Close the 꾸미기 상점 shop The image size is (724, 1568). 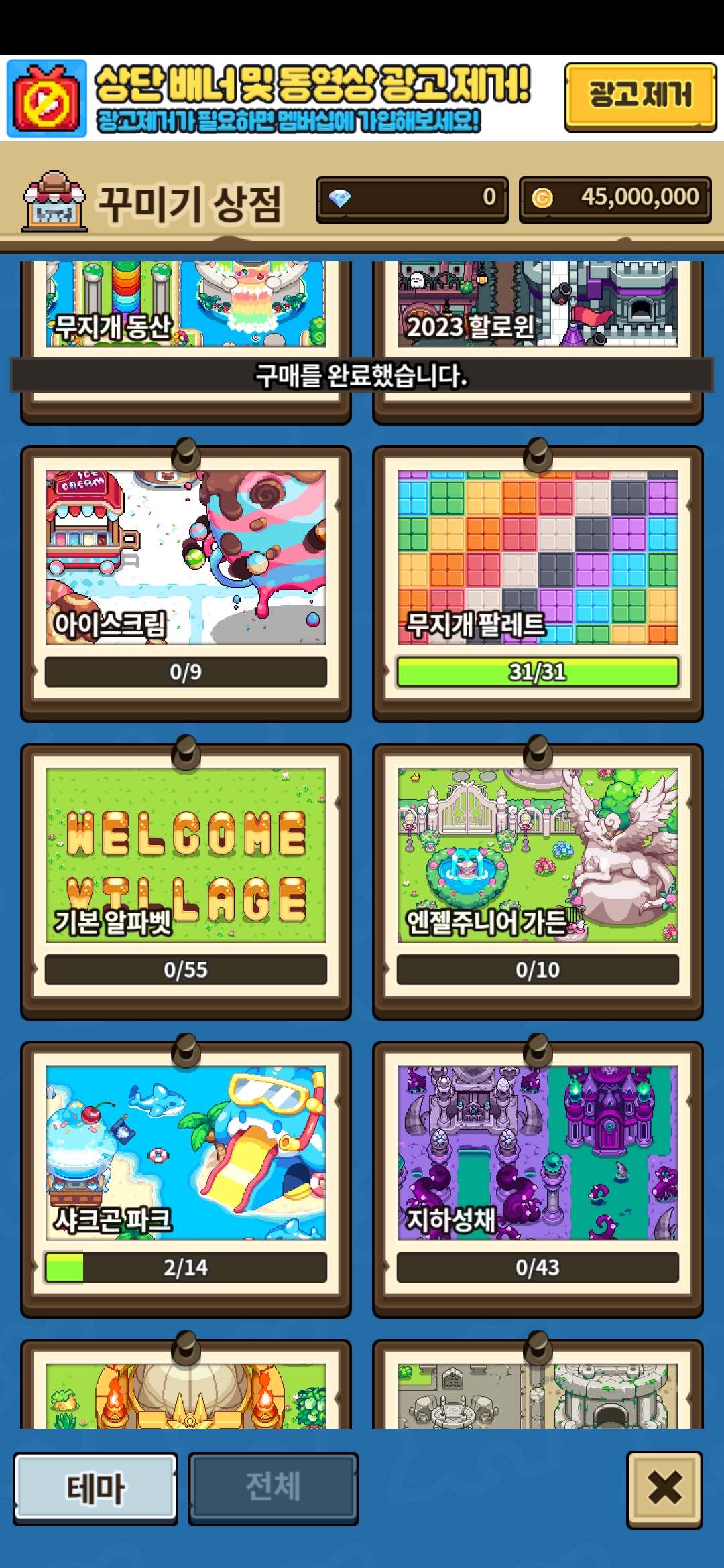pyautogui.click(x=664, y=1490)
